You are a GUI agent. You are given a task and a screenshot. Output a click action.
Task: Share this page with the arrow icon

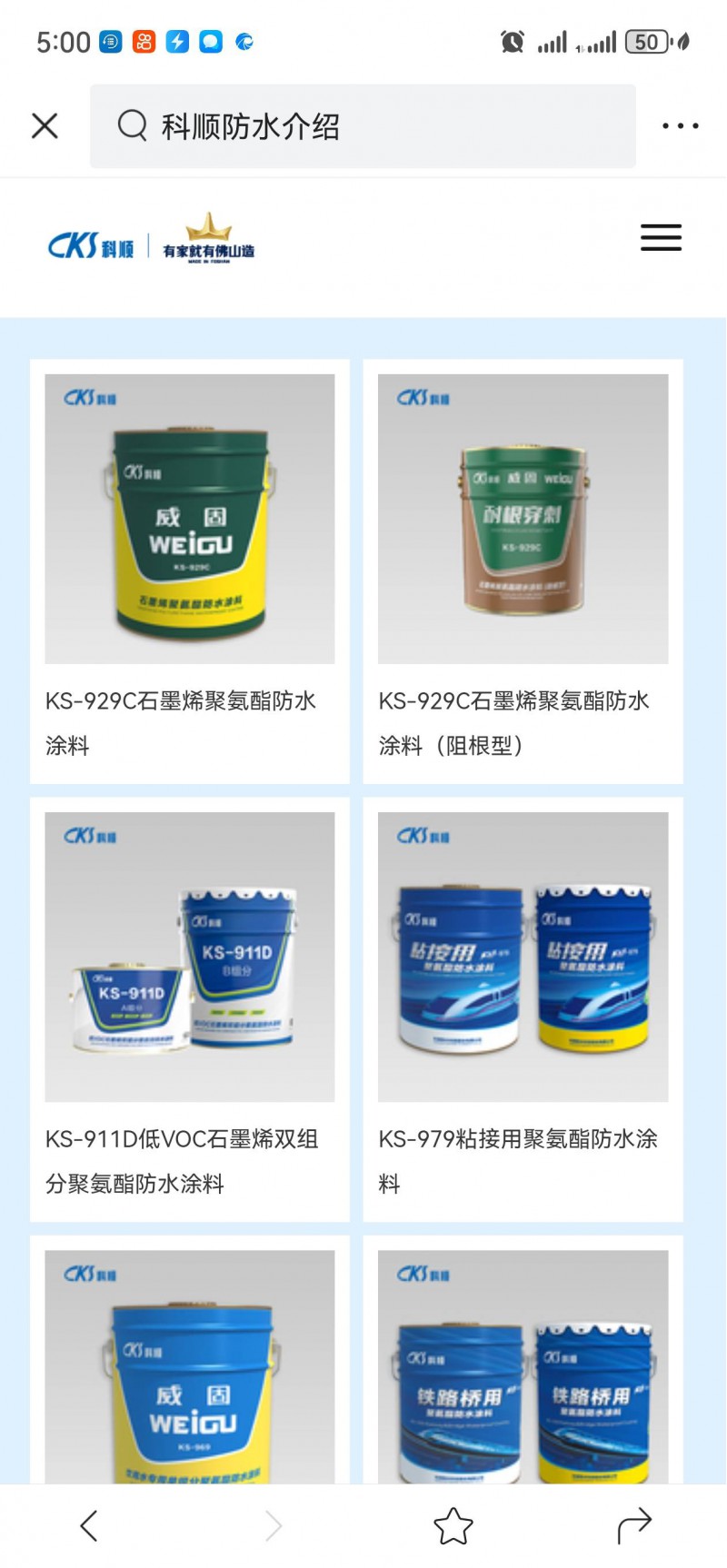(634, 1525)
